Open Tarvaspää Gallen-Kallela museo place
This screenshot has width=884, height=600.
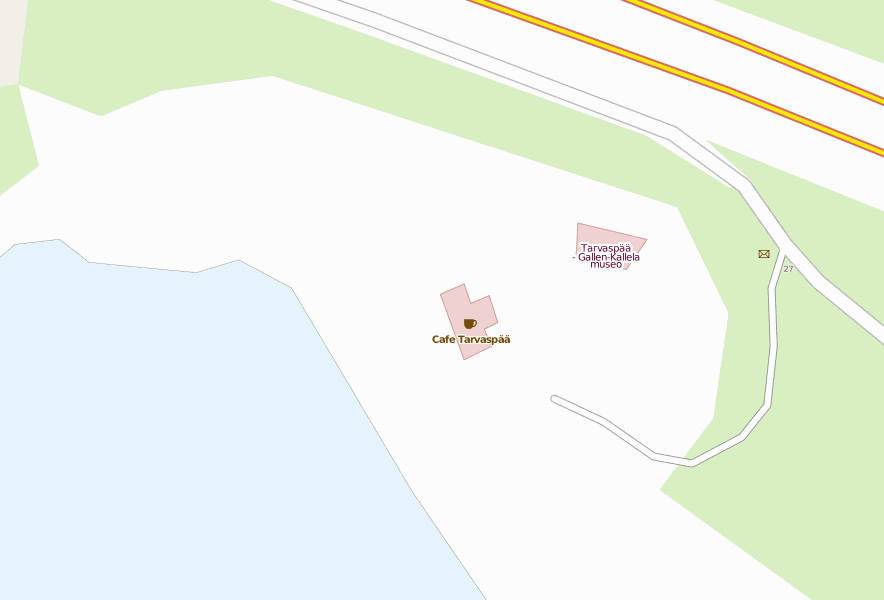point(607,255)
